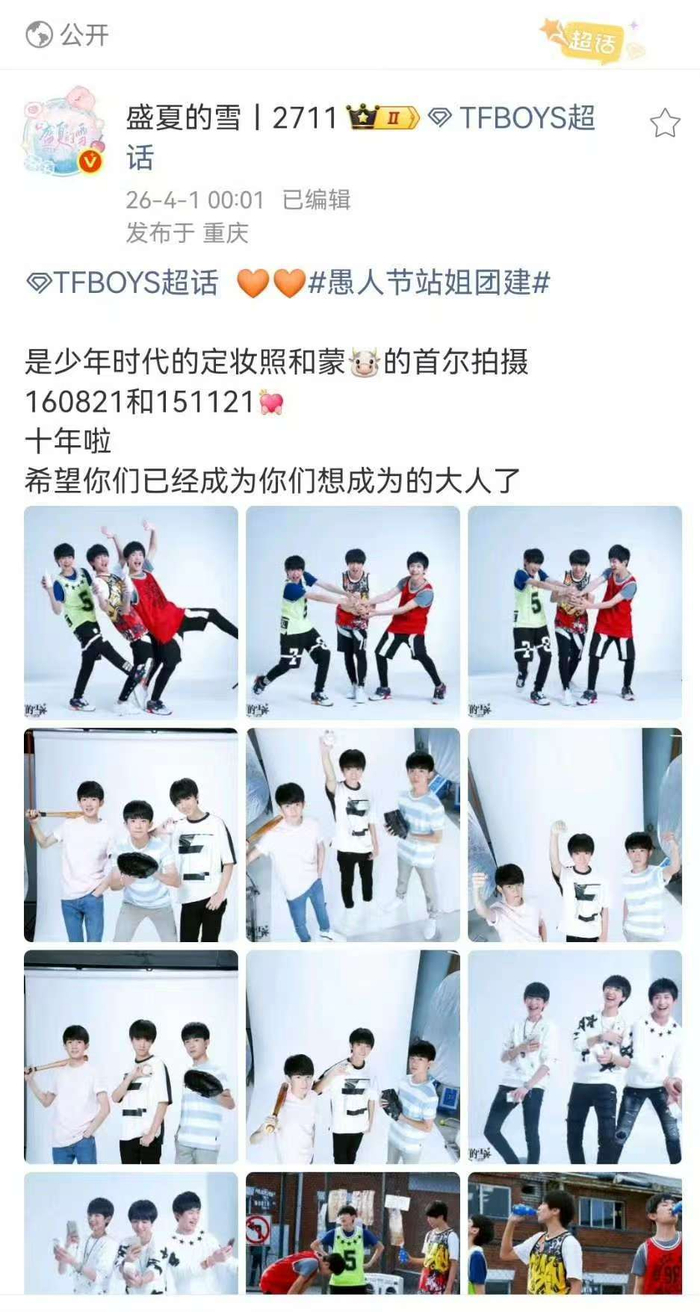Screen dimensions: 700x1312
Task: View first photo with boys posing on one leg
Action: tap(131, 612)
